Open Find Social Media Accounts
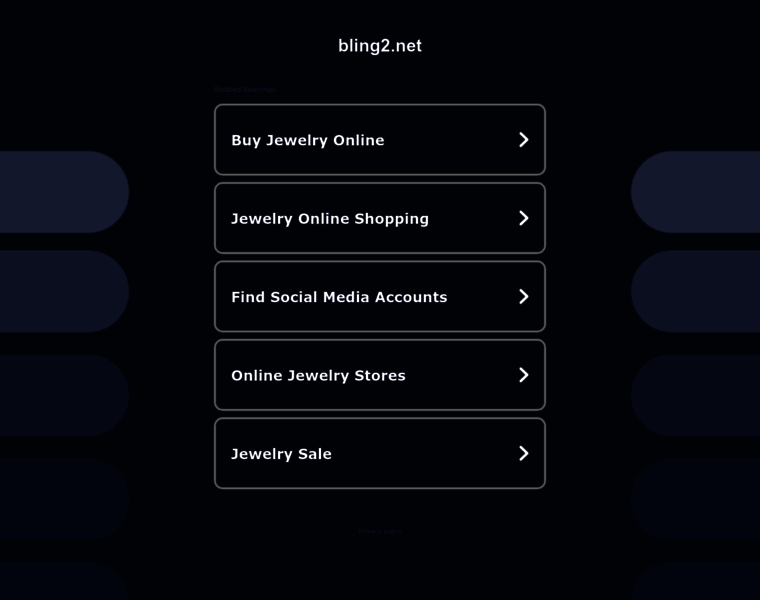Screen dimensions: 760x600 (379, 297)
